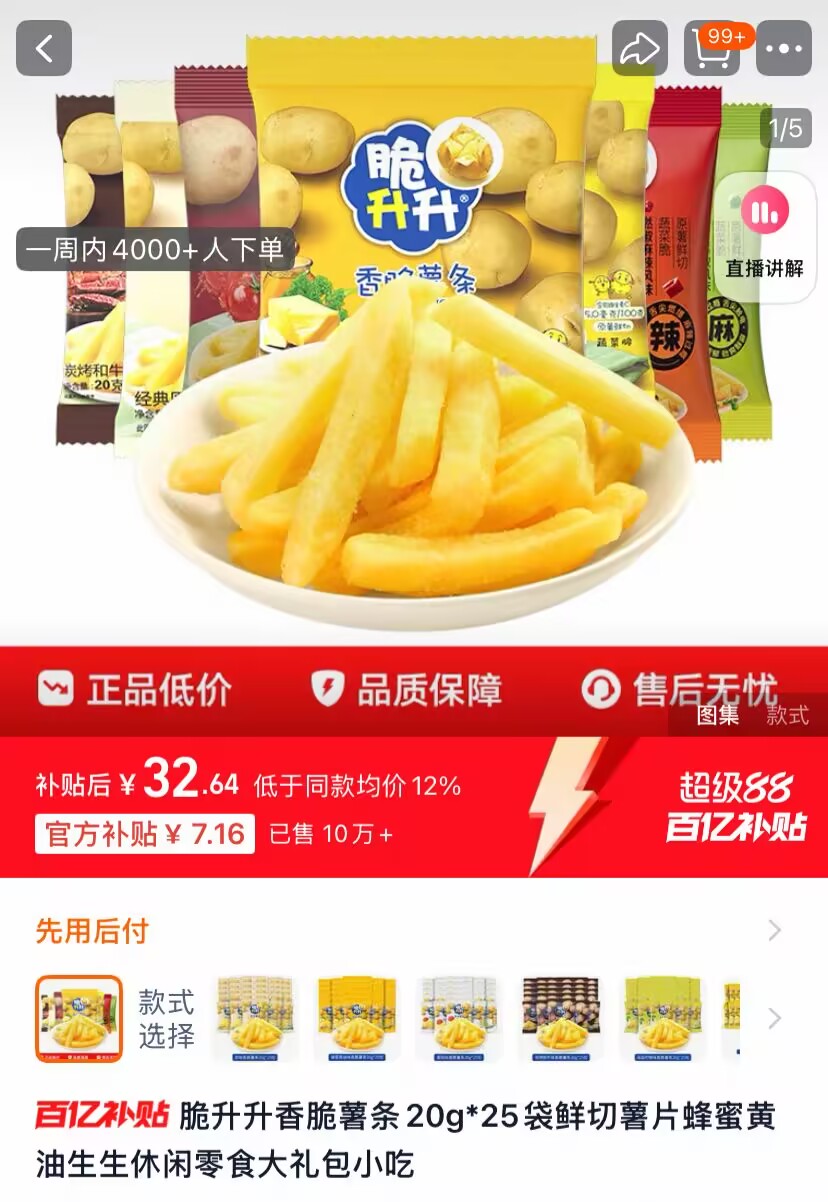Image resolution: width=828 pixels, height=1202 pixels.
Task: Open the three-dot more options icon
Action: (786, 48)
